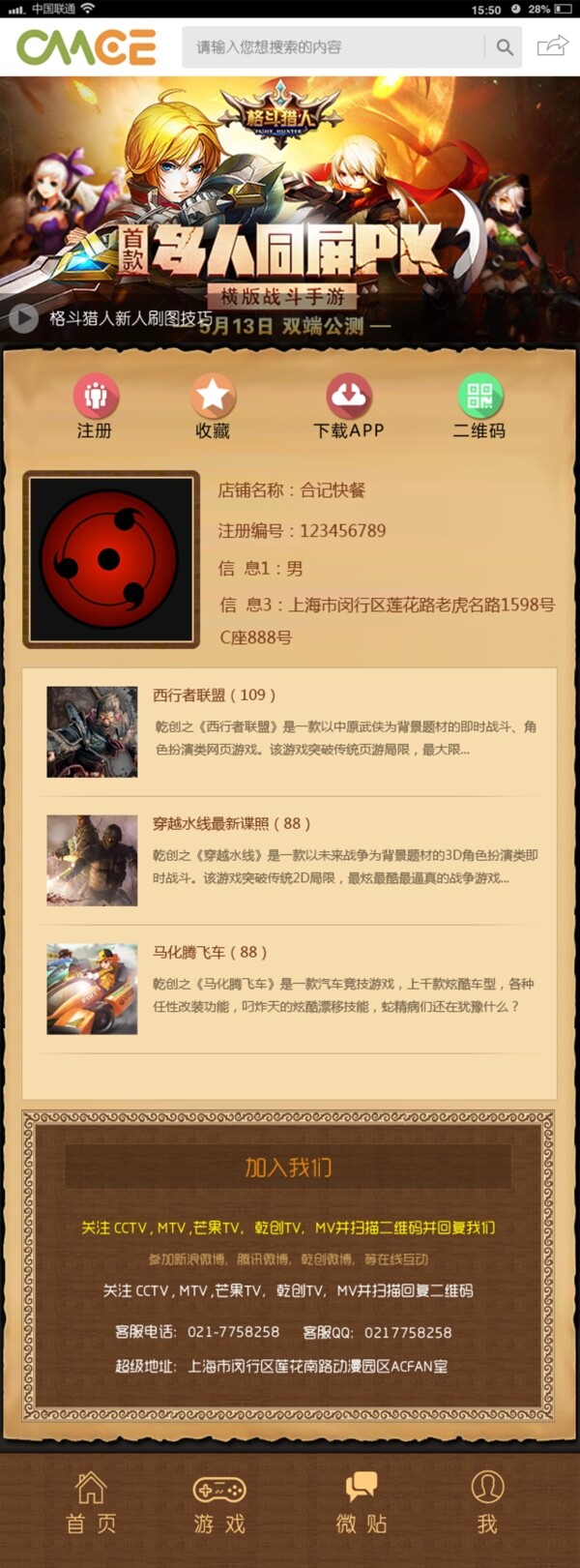The width and height of the screenshot is (580, 1568).
Task: Tap the search input field
Action: [333, 46]
